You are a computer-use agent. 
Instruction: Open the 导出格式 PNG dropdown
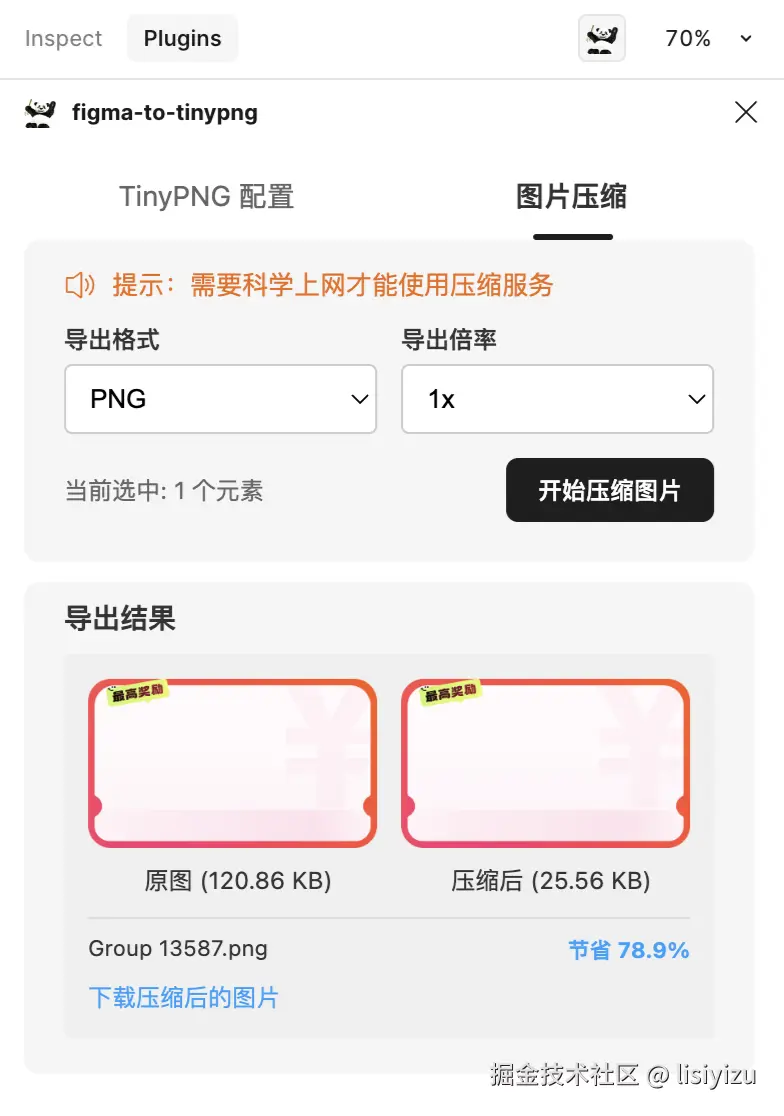pyautogui.click(x=220, y=399)
